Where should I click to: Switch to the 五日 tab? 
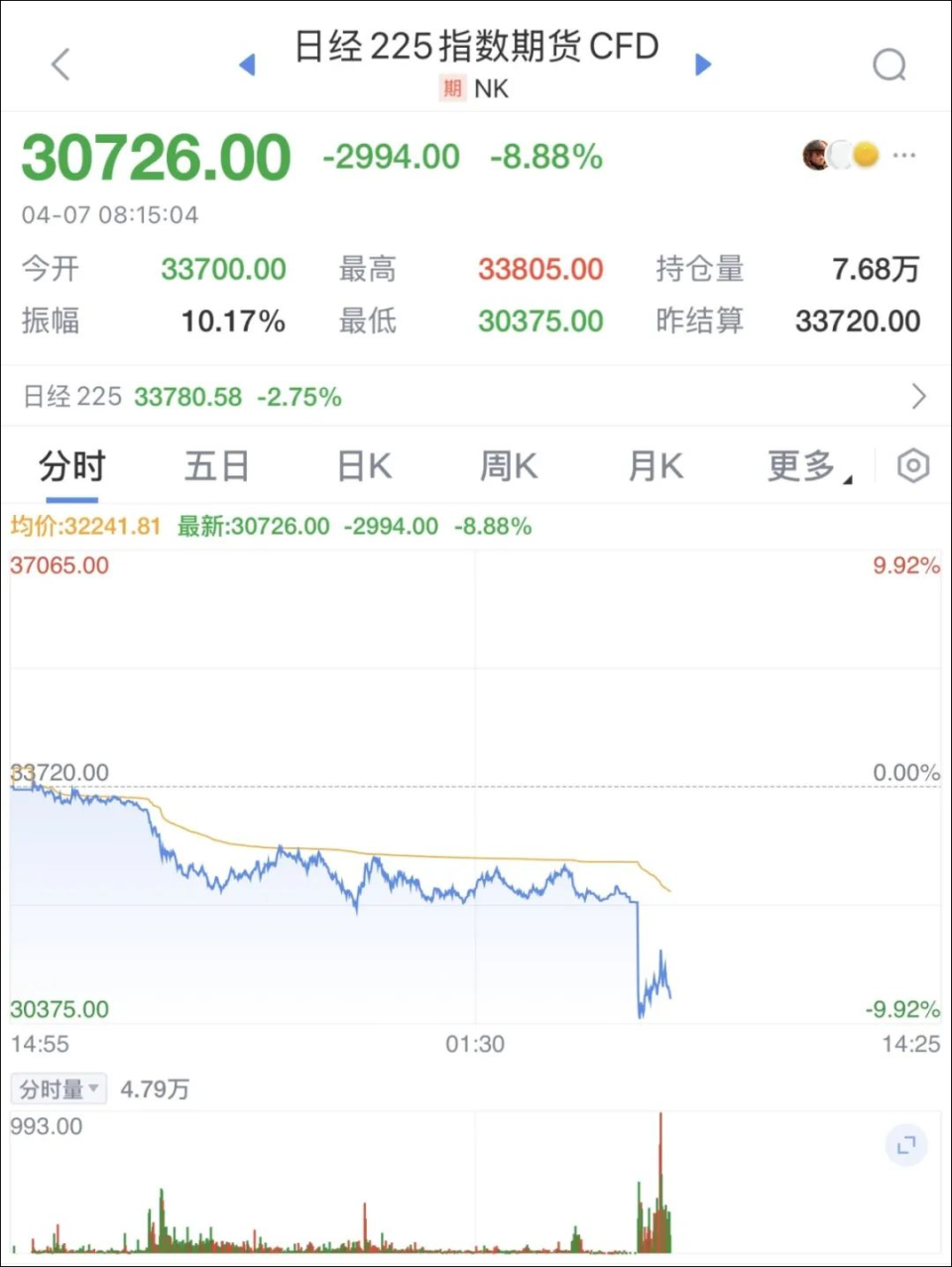click(216, 465)
